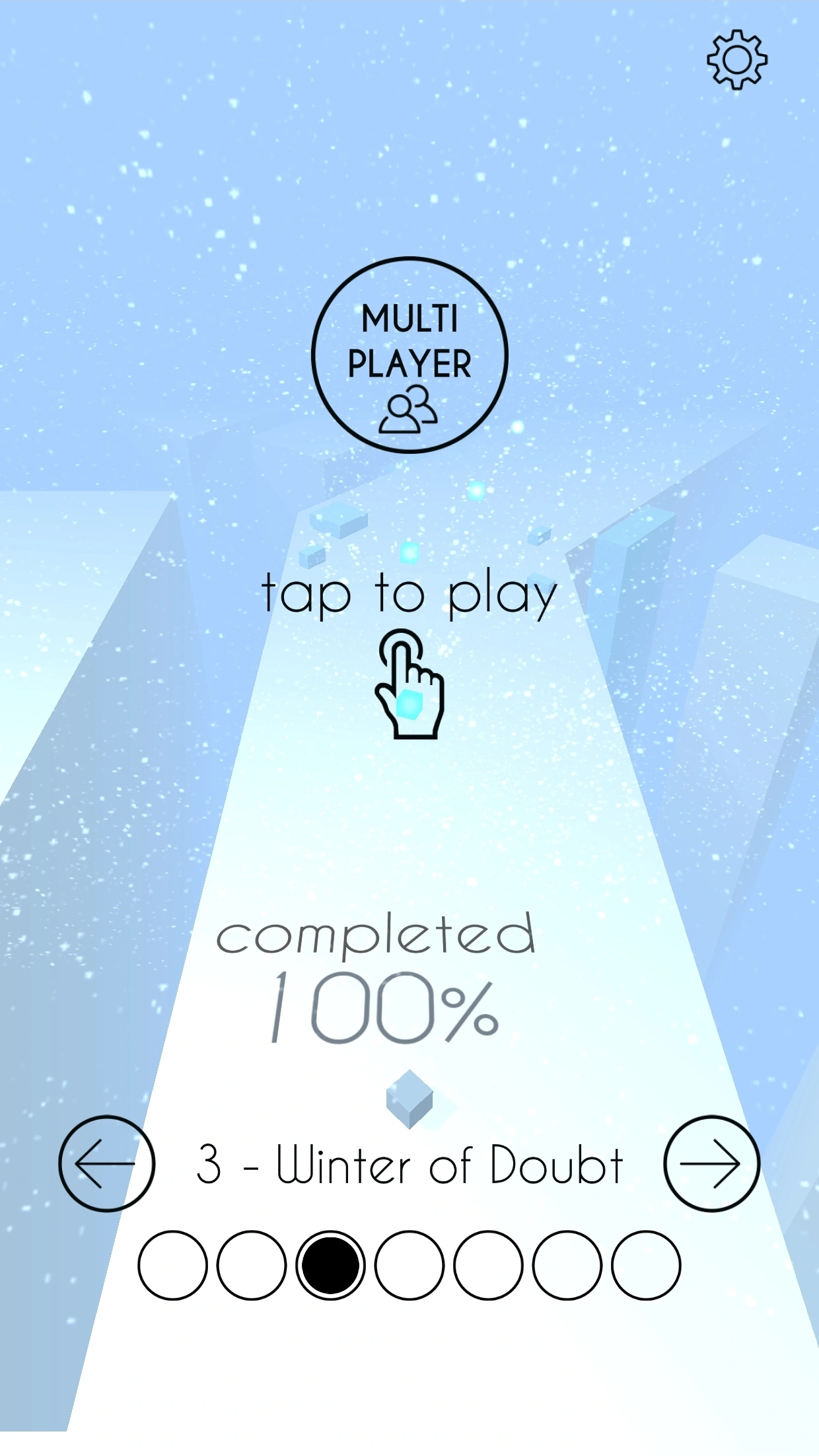819x1456 pixels.
Task: Start Multi Player mode
Action: pos(409,355)
